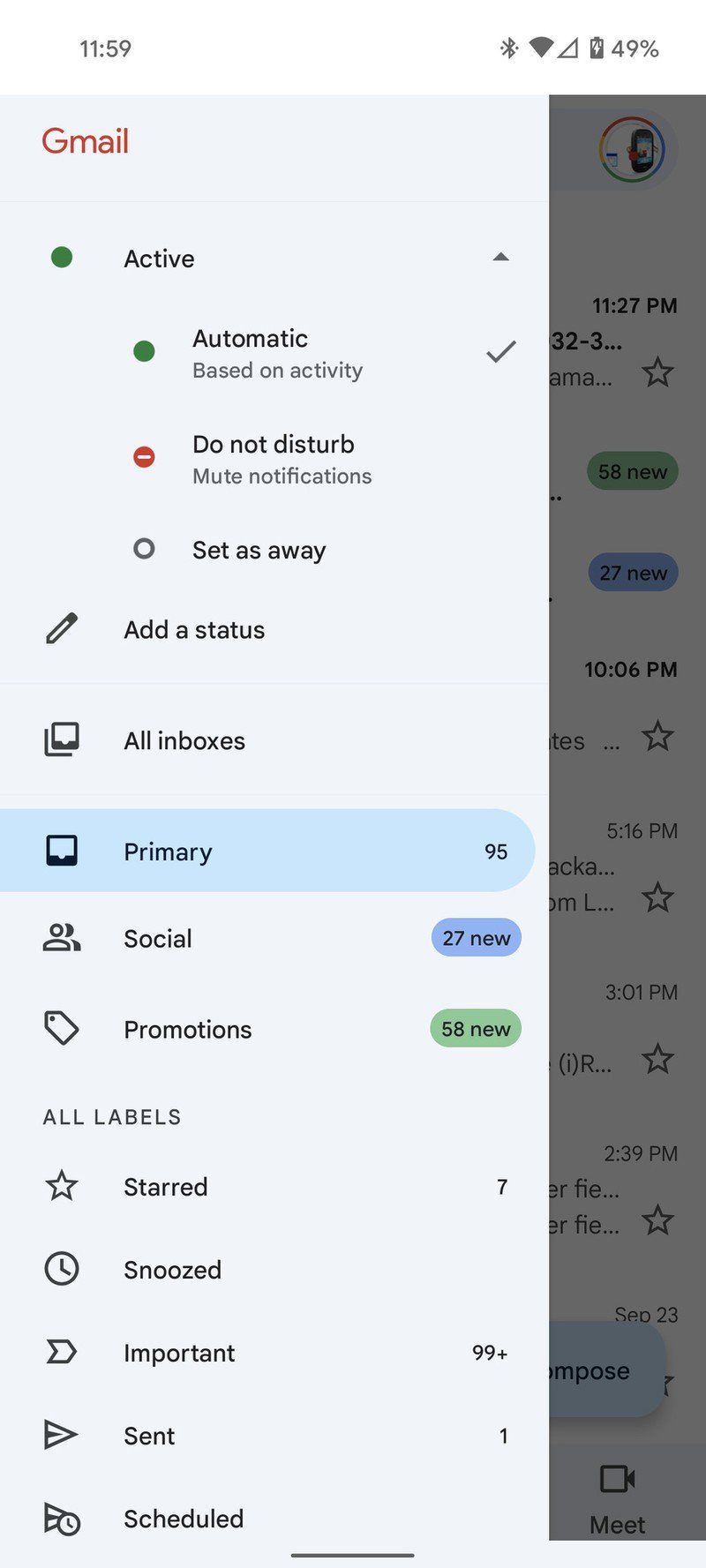This screenshot has width=706, height=1568.
Task: Click the Snoozed clock icon
Action: (61, 1269)
